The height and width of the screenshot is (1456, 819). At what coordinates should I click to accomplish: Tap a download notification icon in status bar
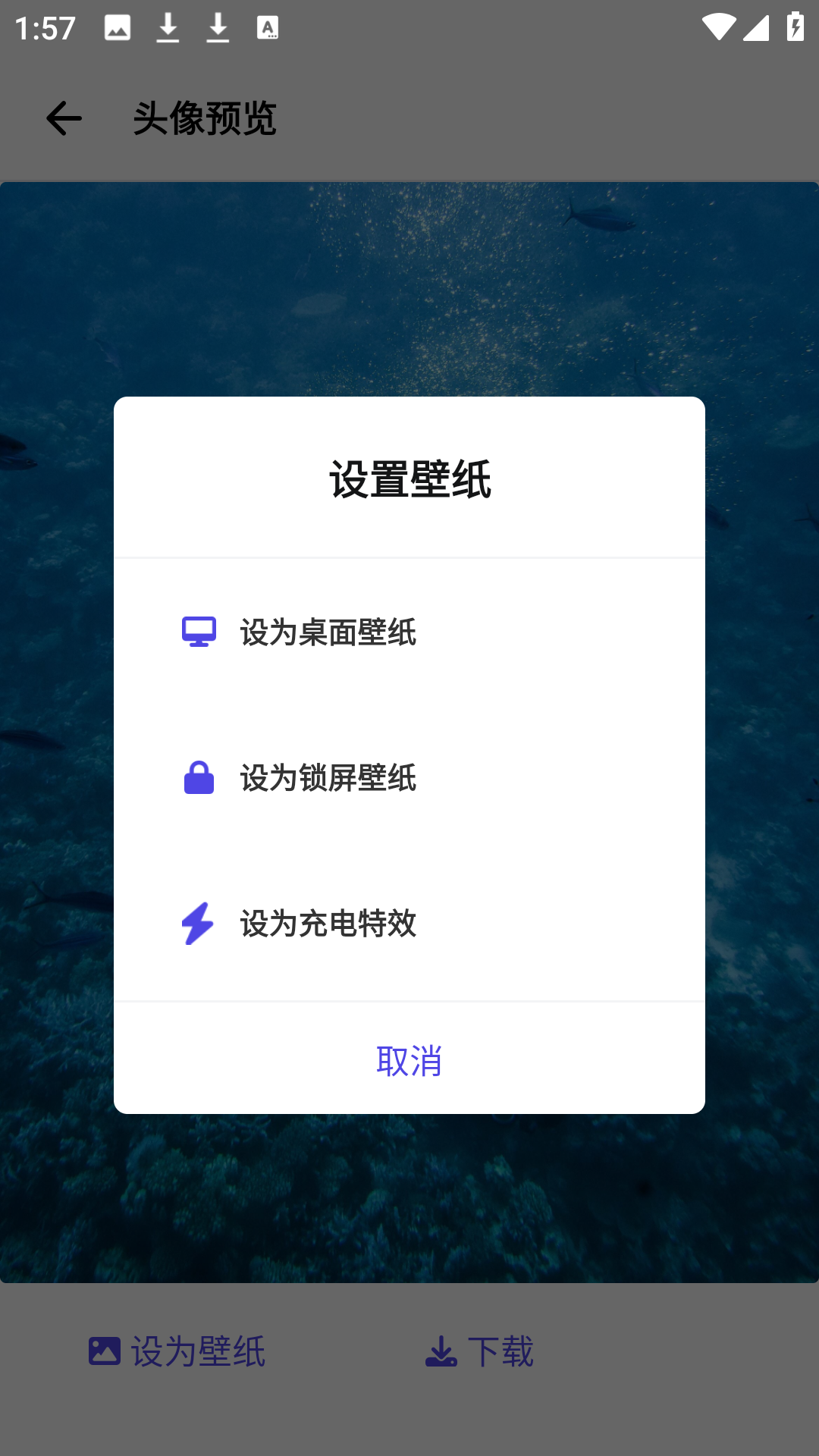[168, 27]
